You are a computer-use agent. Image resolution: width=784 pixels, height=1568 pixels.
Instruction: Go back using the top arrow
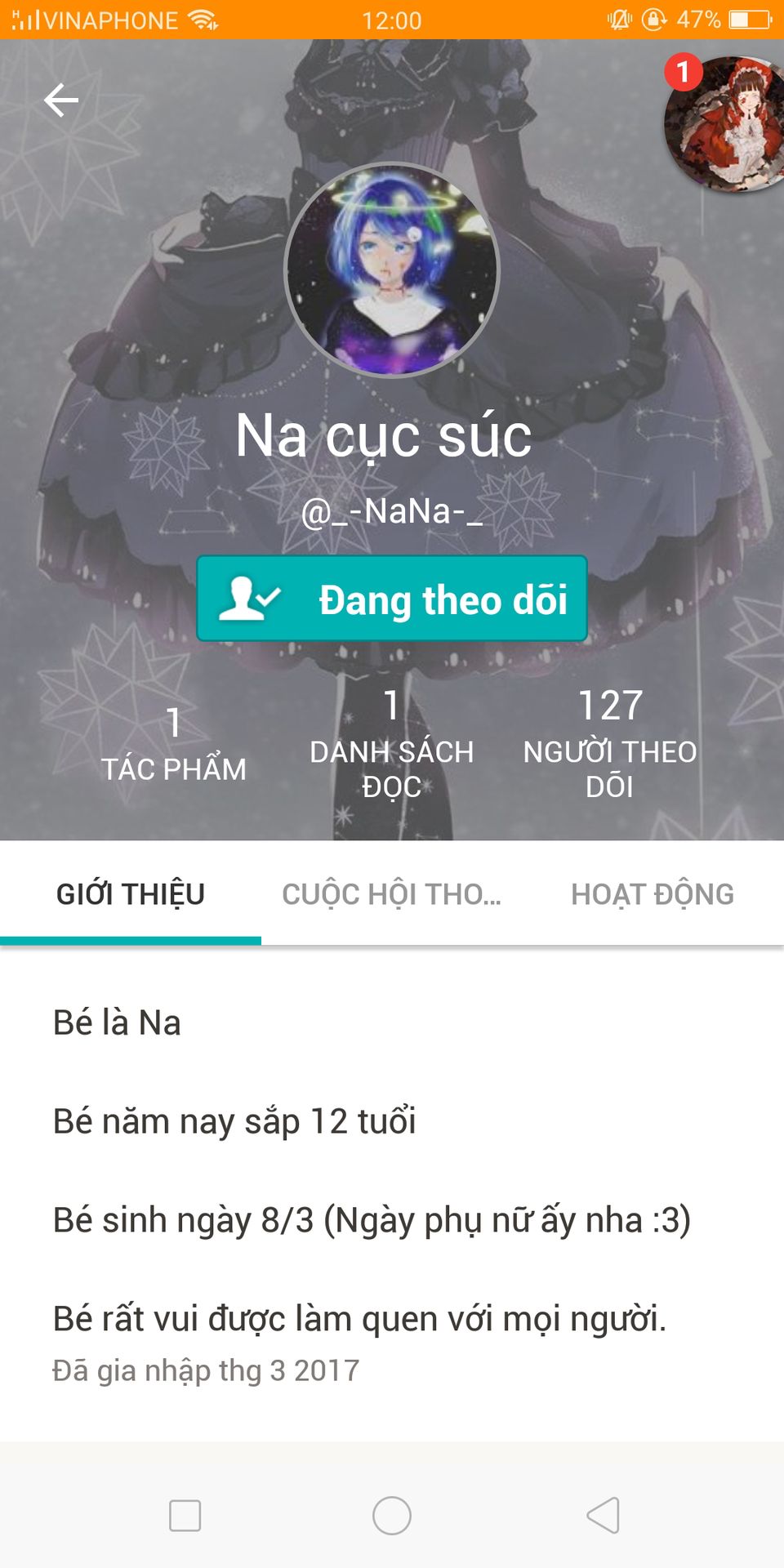point(61,100)
